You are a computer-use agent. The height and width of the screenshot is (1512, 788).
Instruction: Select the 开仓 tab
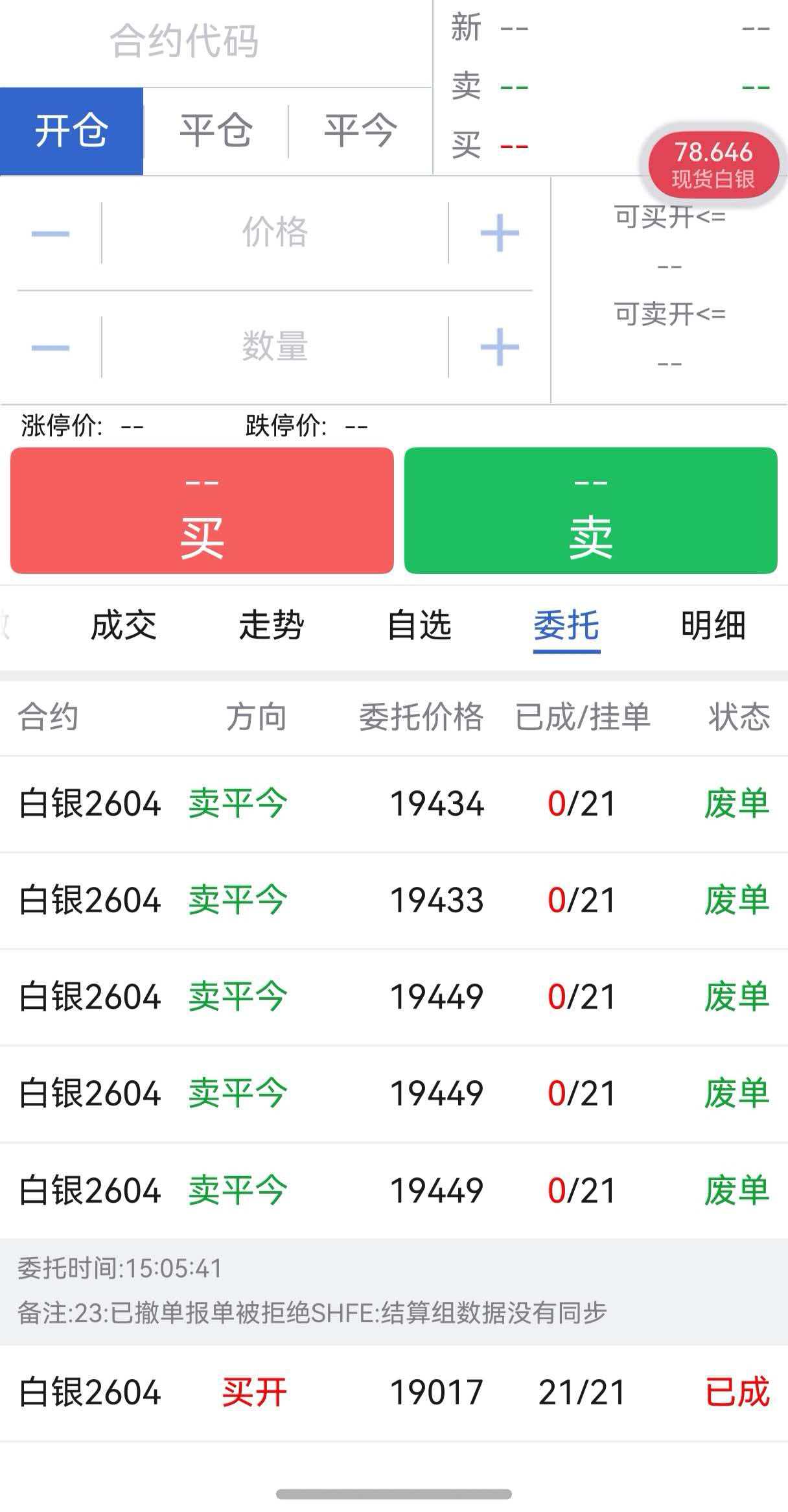coord(71,131)
